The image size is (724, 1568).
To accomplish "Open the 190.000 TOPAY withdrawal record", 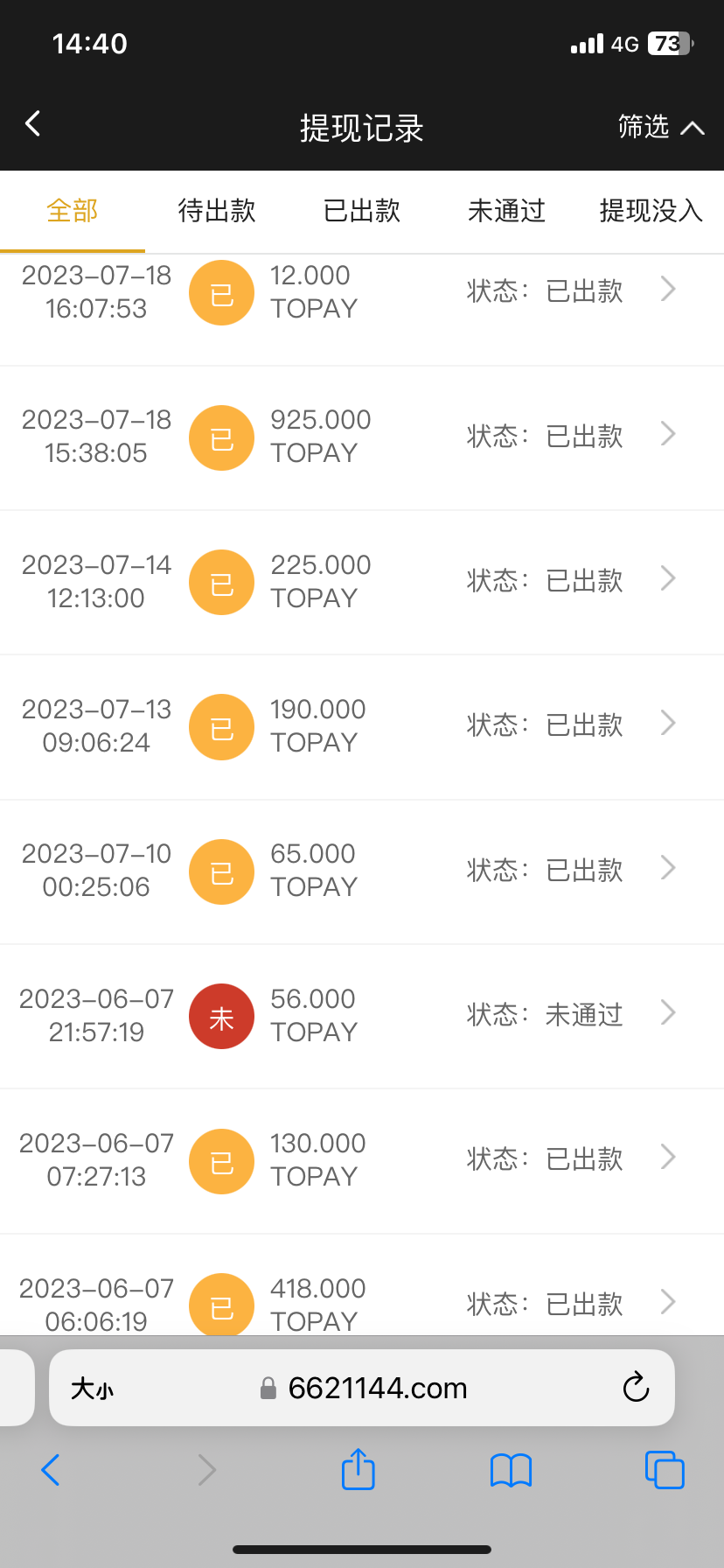I will tap(362, 726).
